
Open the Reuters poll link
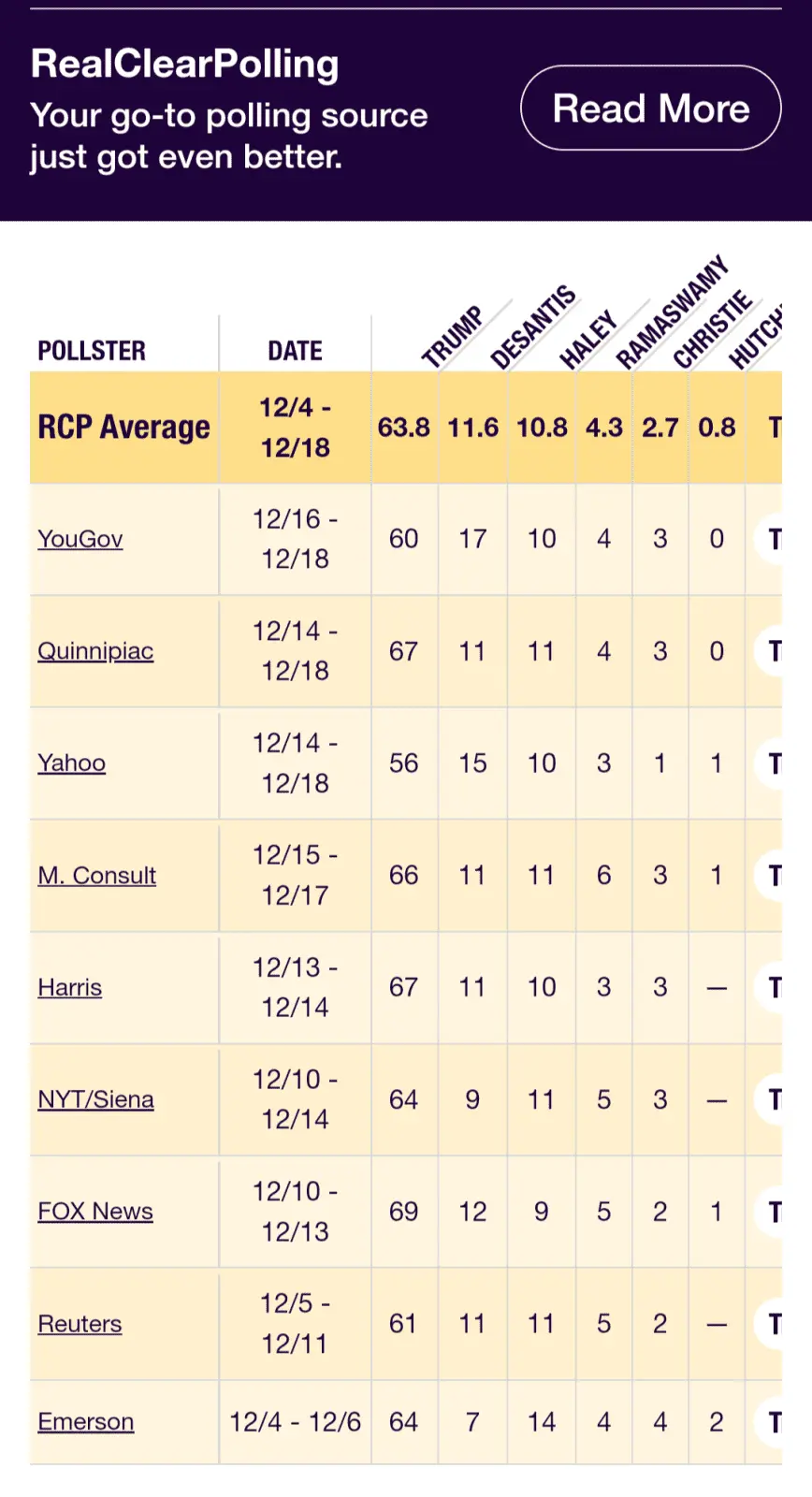point(80,1324)
